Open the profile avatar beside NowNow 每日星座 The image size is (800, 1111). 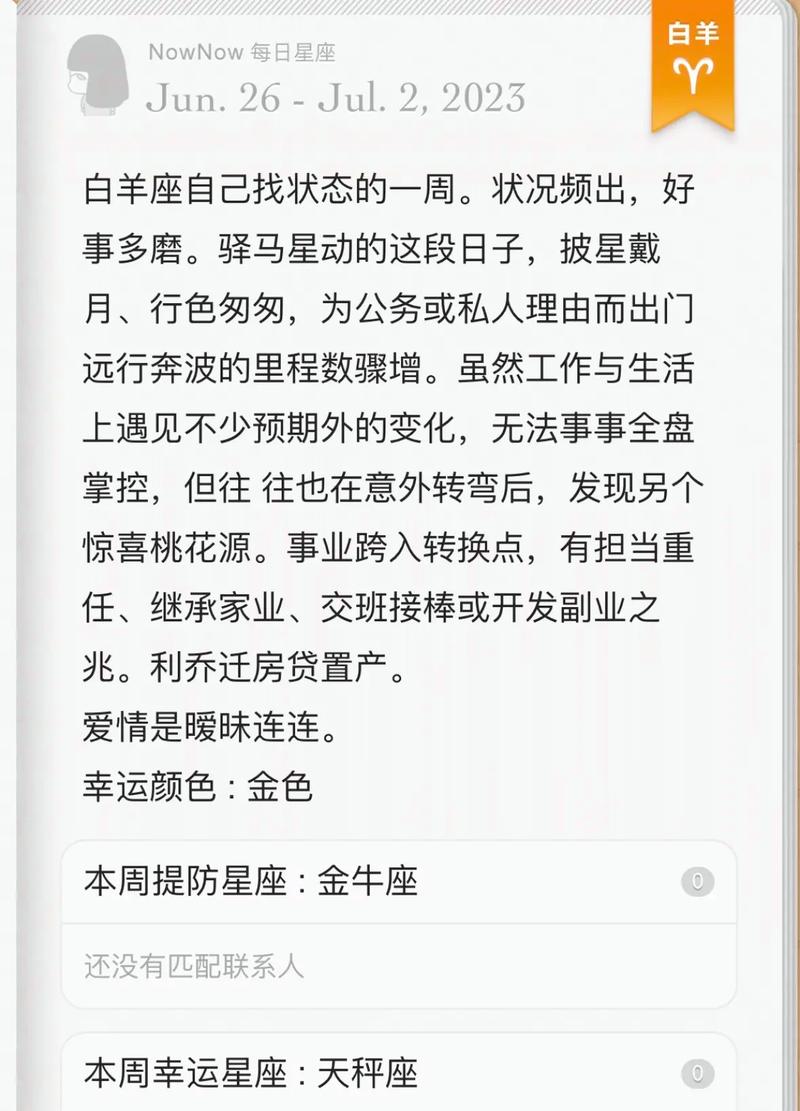pyautogui.click(x=98, y=74)
